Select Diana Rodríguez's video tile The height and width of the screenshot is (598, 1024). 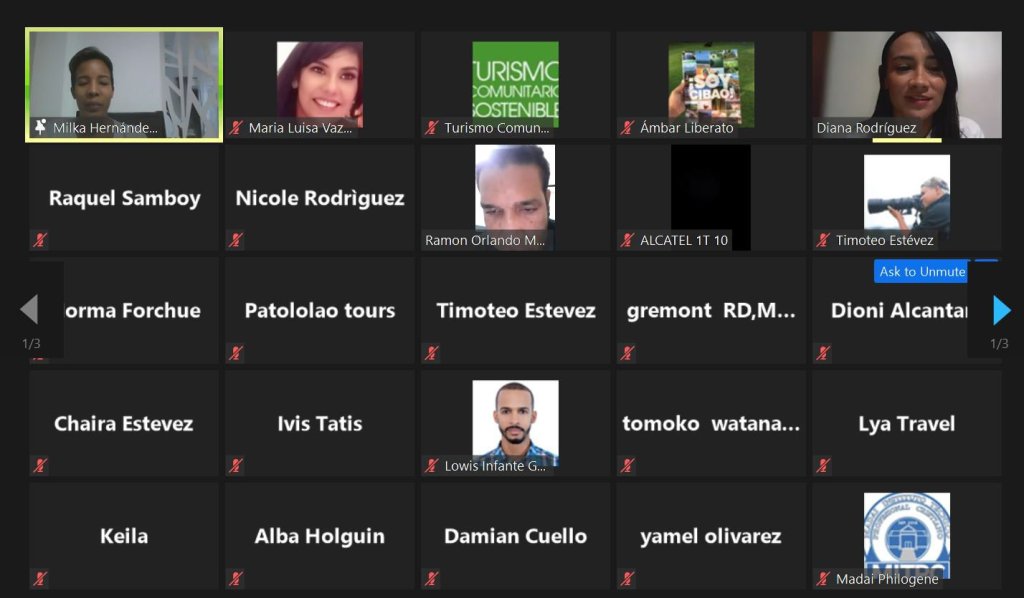[907, 85]
